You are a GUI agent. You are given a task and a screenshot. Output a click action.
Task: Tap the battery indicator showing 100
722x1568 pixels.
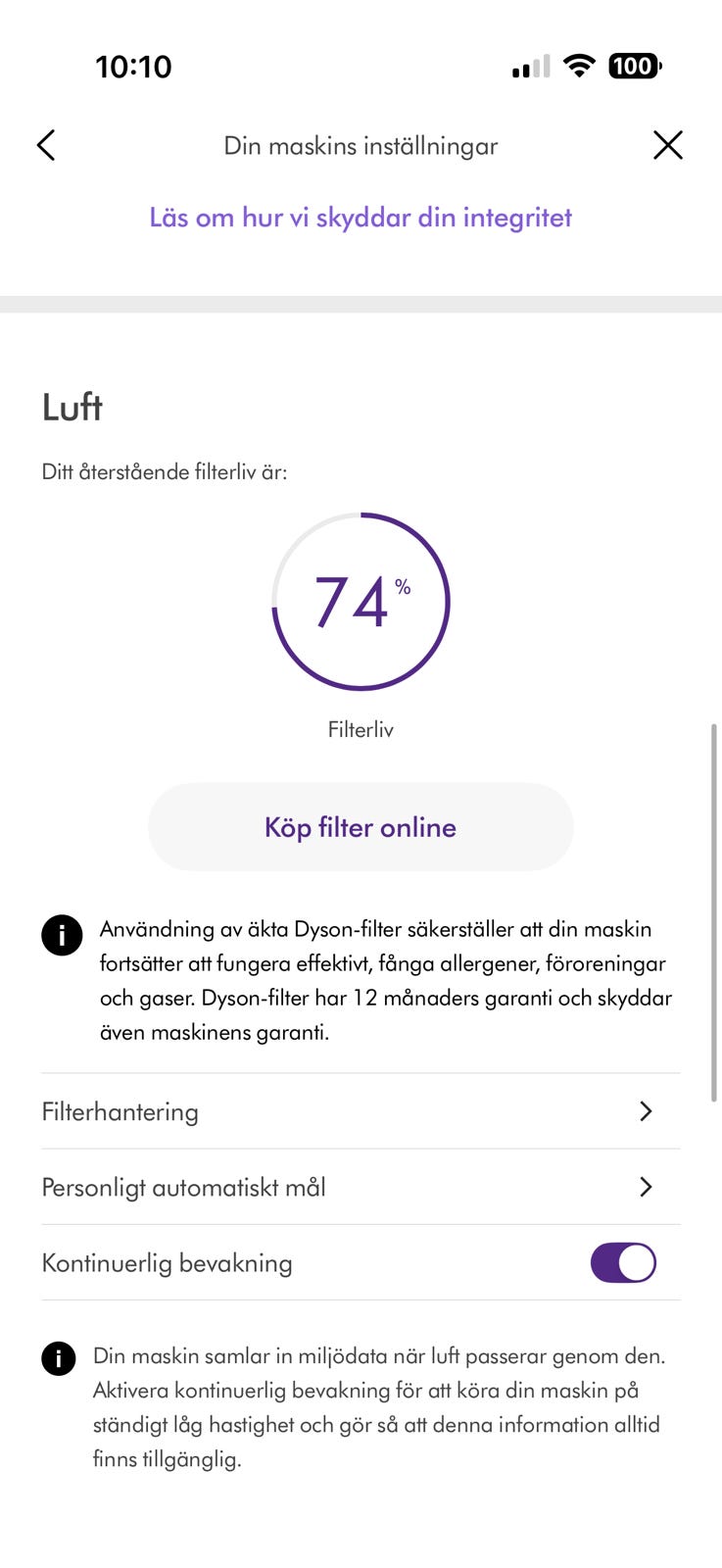[635, 66]
